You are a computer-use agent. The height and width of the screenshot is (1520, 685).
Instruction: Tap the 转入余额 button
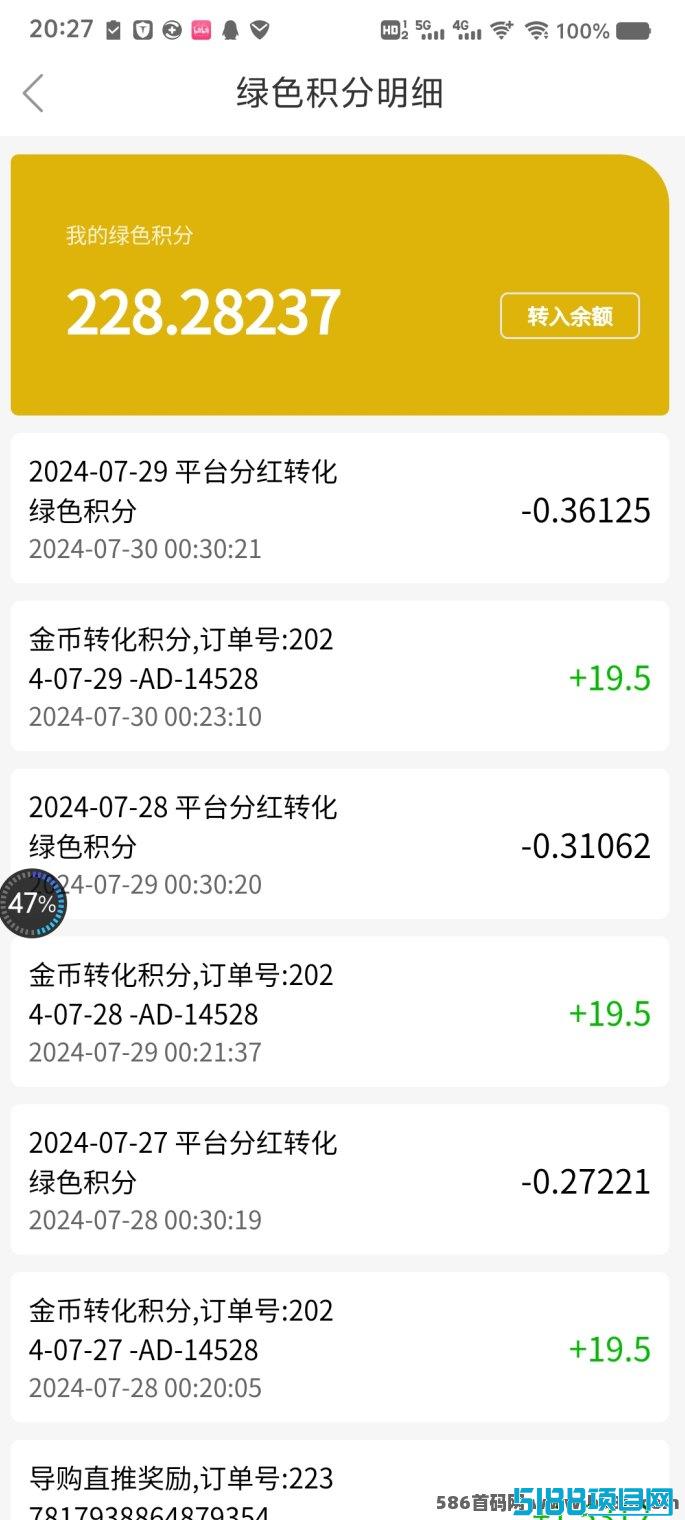click(569, 316)
